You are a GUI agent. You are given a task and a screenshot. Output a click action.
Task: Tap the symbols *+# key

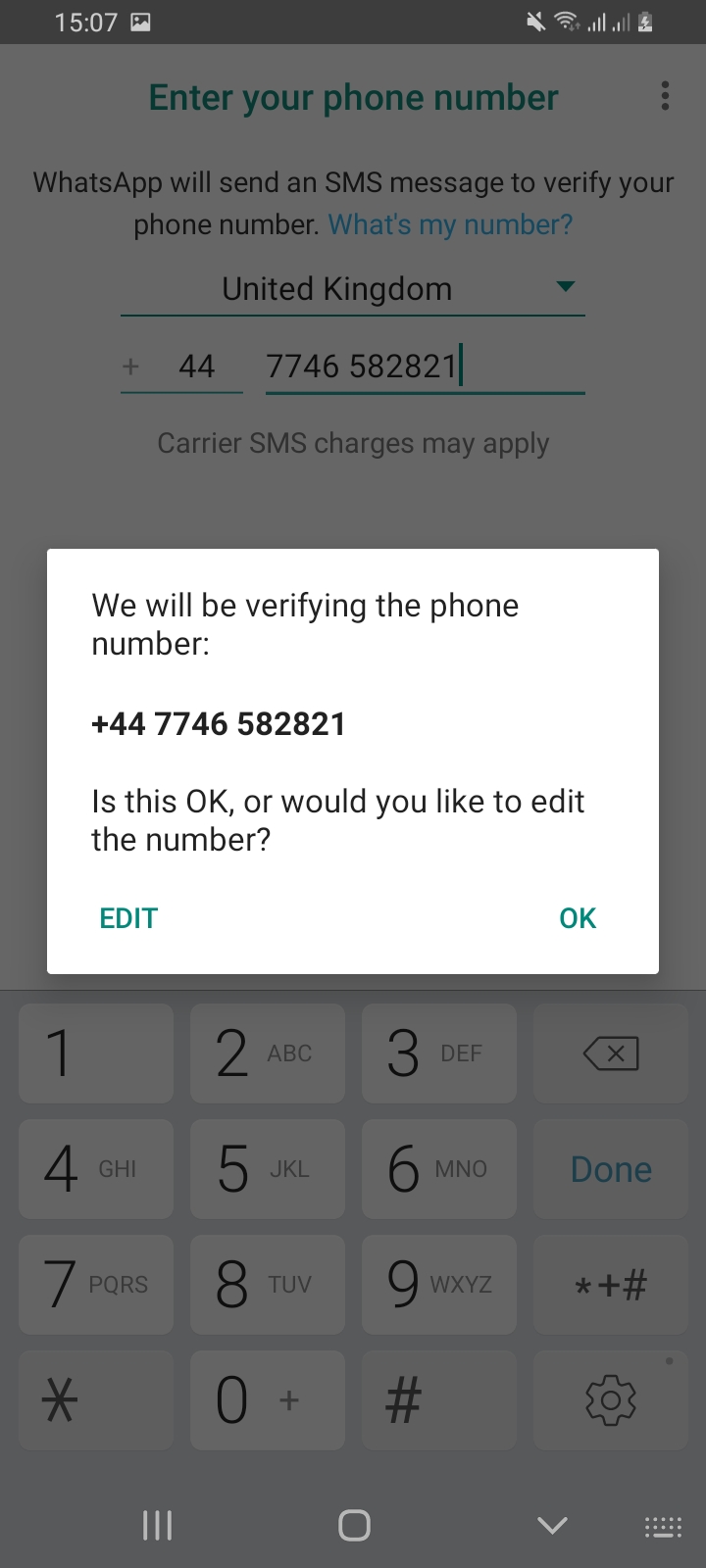tap(610, 1285)
